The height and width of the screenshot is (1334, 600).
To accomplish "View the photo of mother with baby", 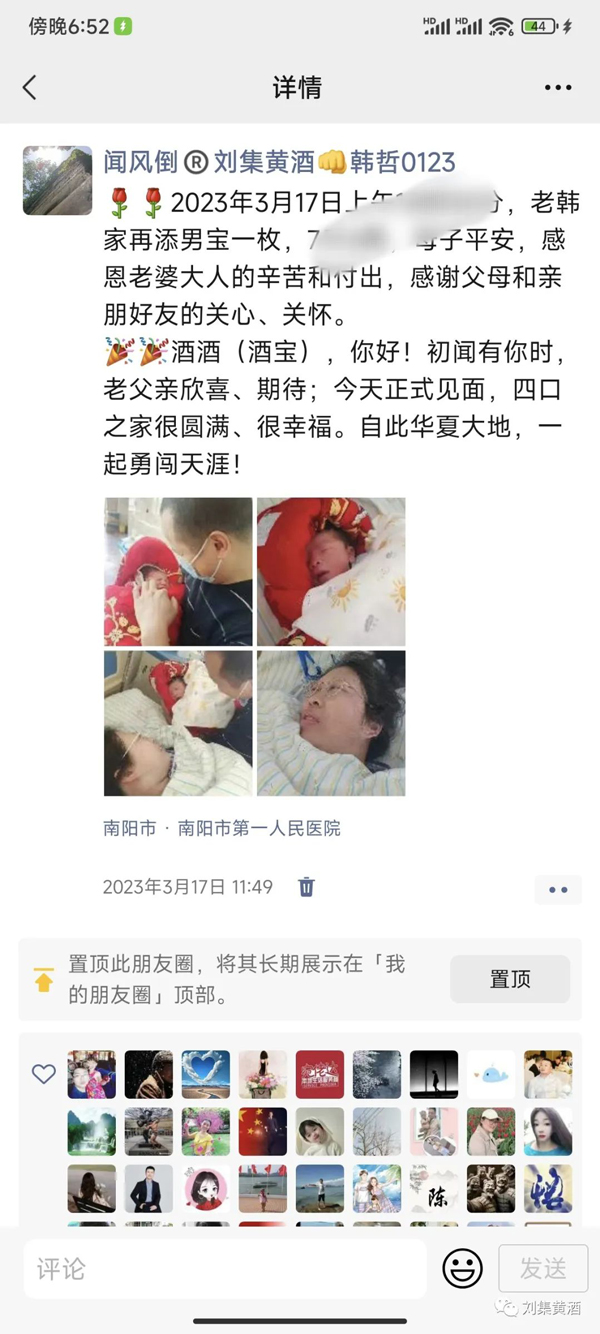I will point(178,723).
